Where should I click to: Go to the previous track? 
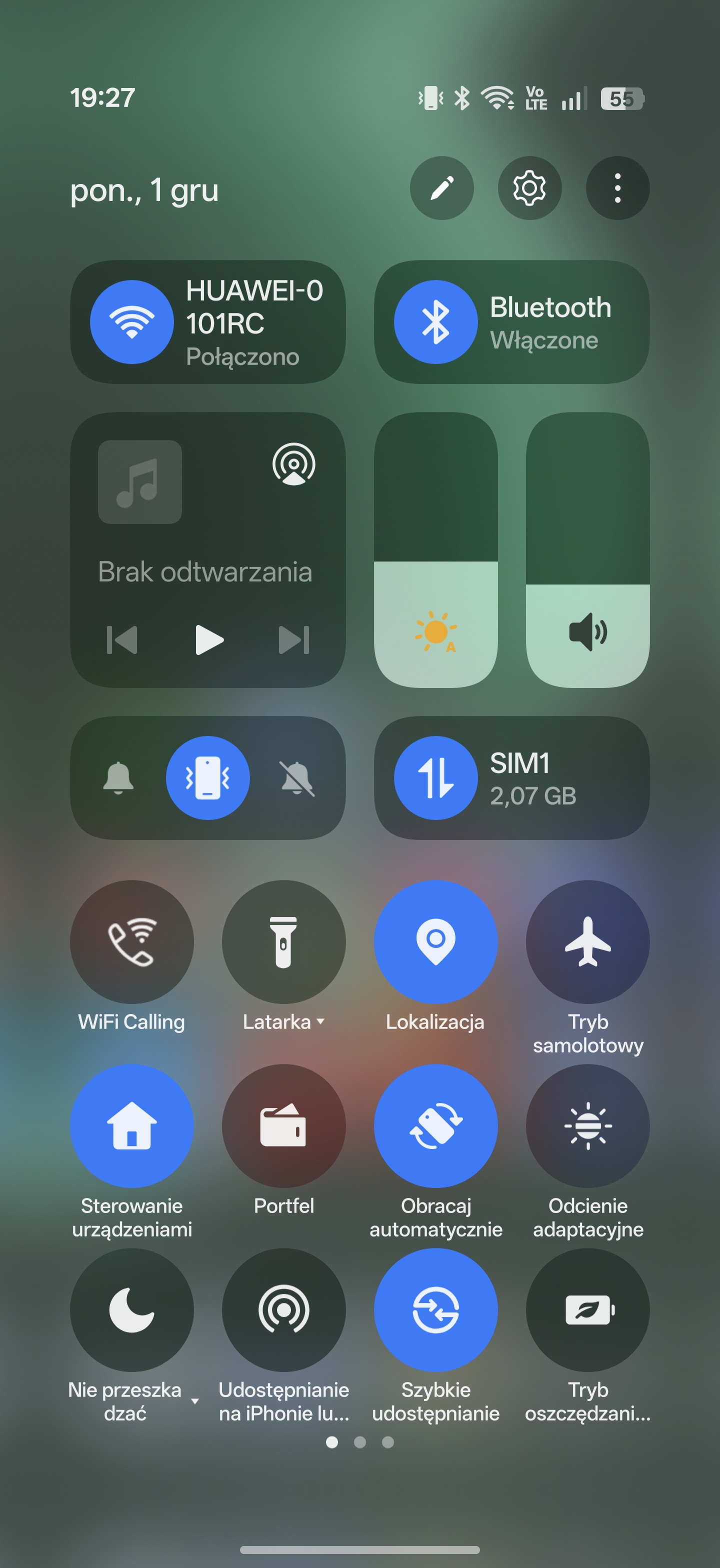pos(122,639)
